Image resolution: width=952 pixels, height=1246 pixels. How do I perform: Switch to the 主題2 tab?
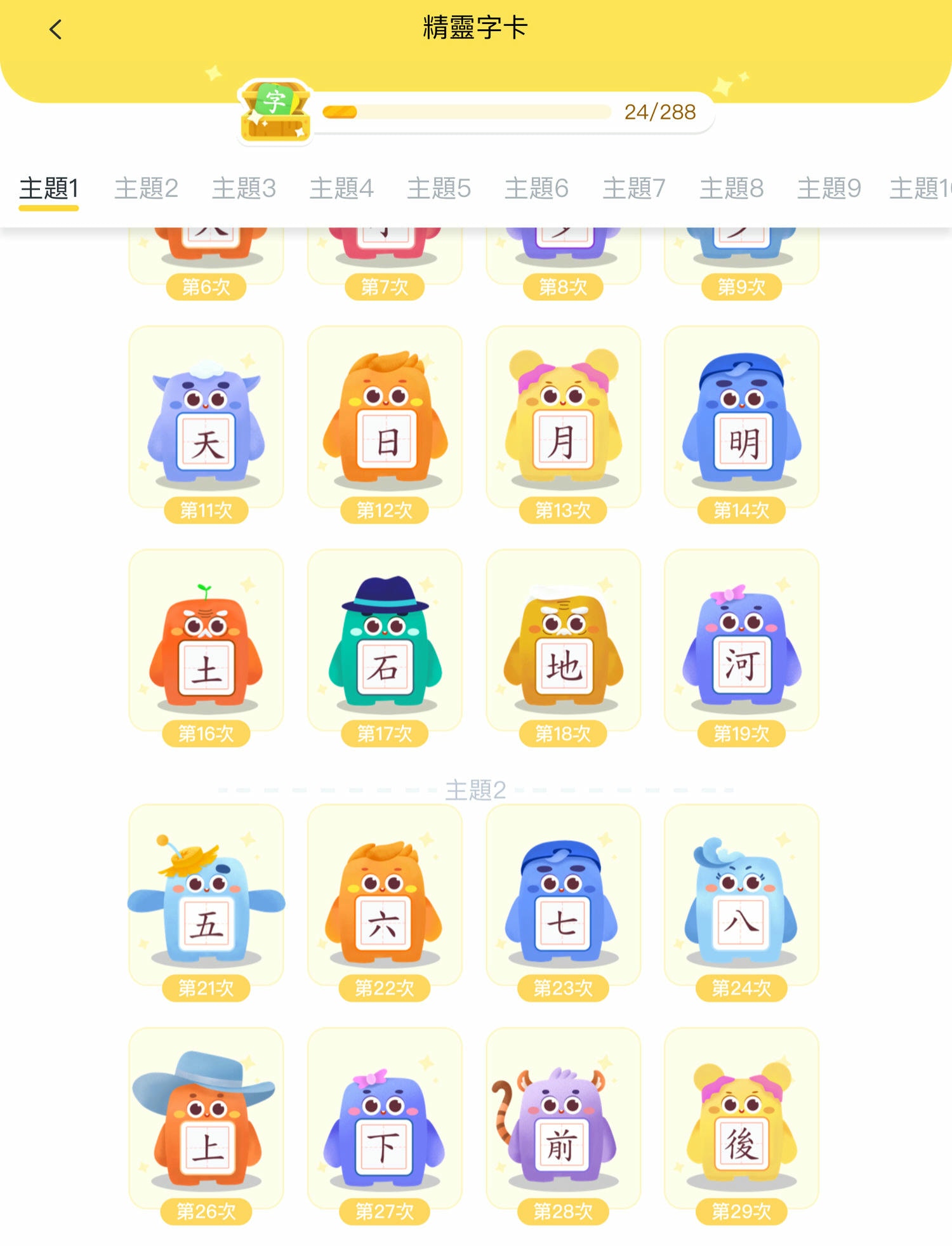tap(146, 188)
